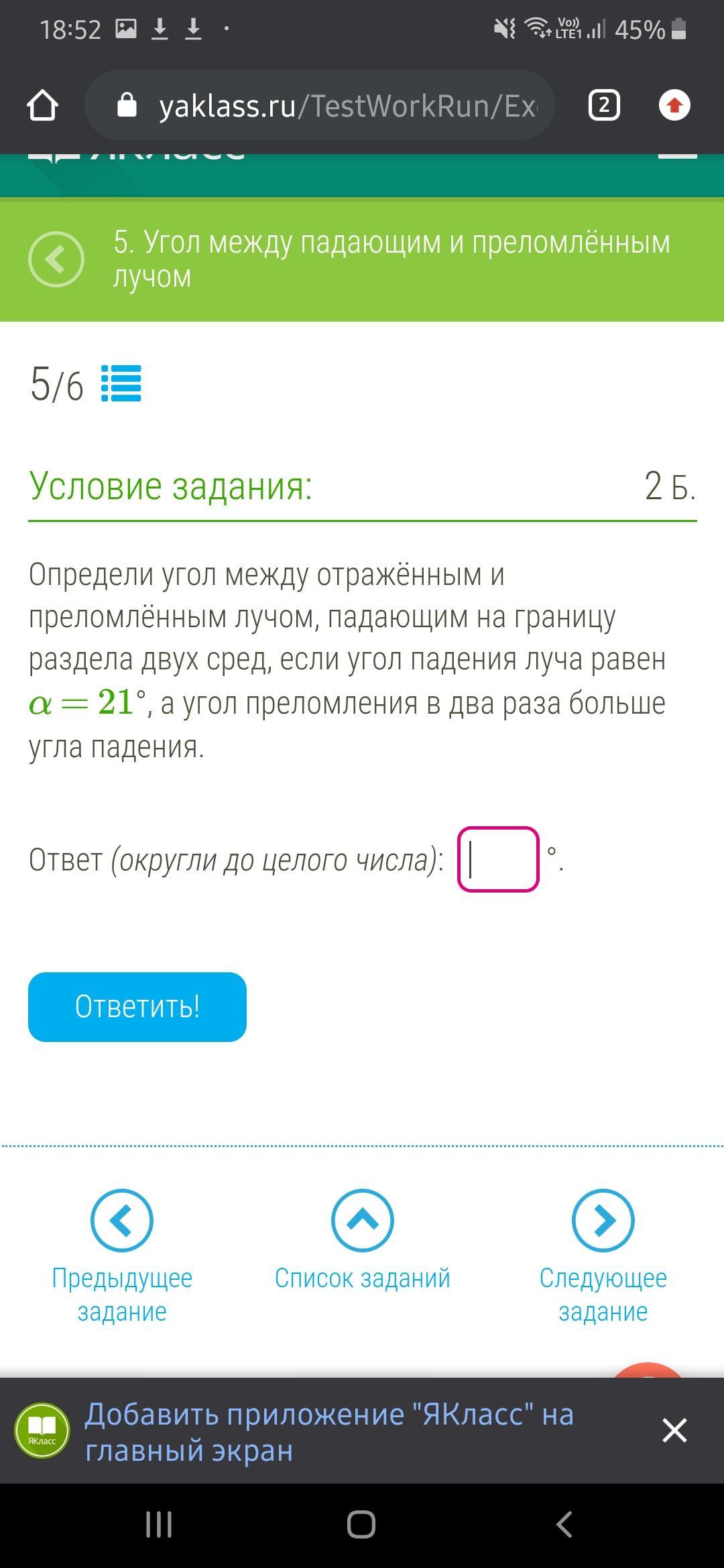
Task: Focus the answer input field
Action: [498, 859]
